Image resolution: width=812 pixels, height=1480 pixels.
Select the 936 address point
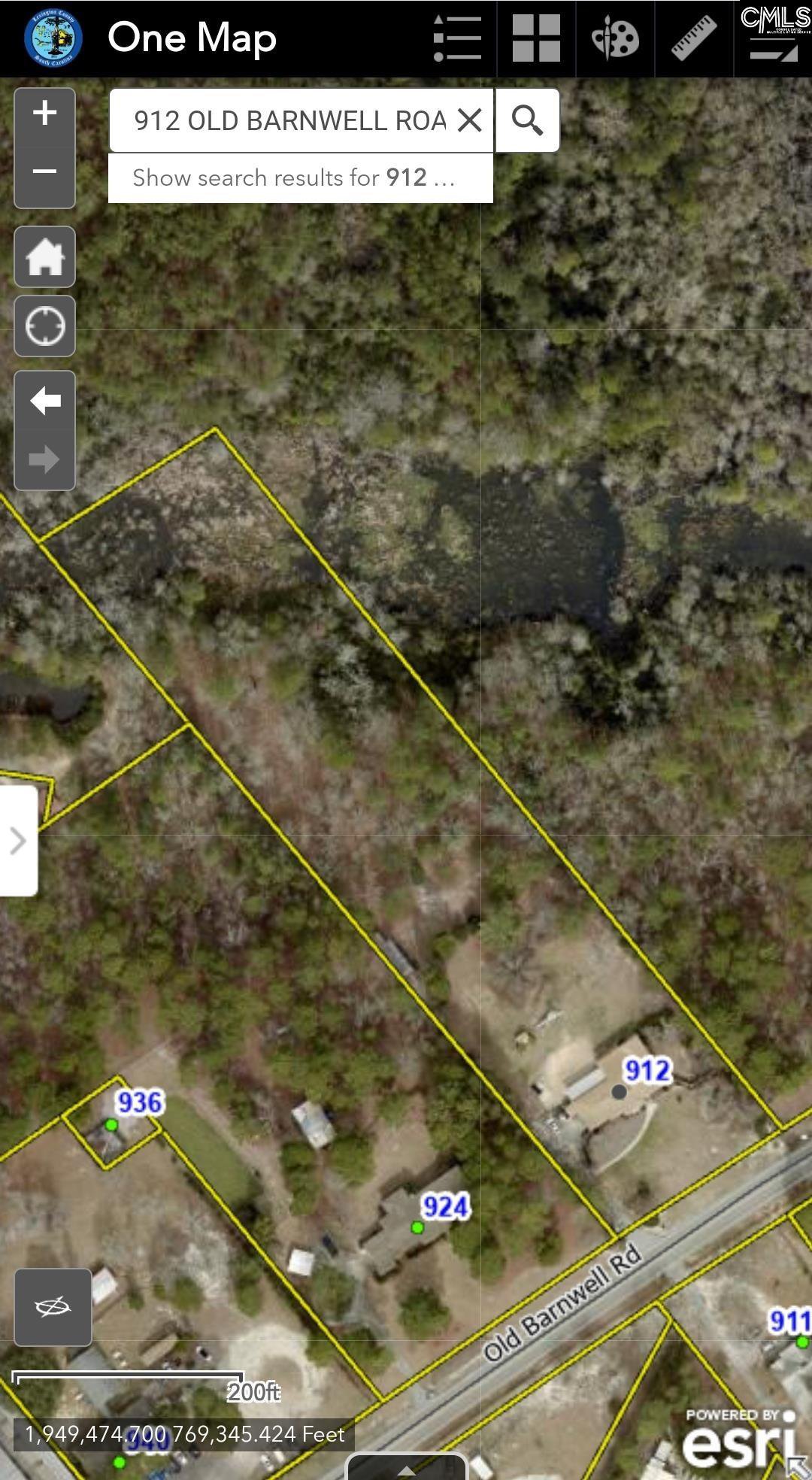click(x=111, y=1125)
